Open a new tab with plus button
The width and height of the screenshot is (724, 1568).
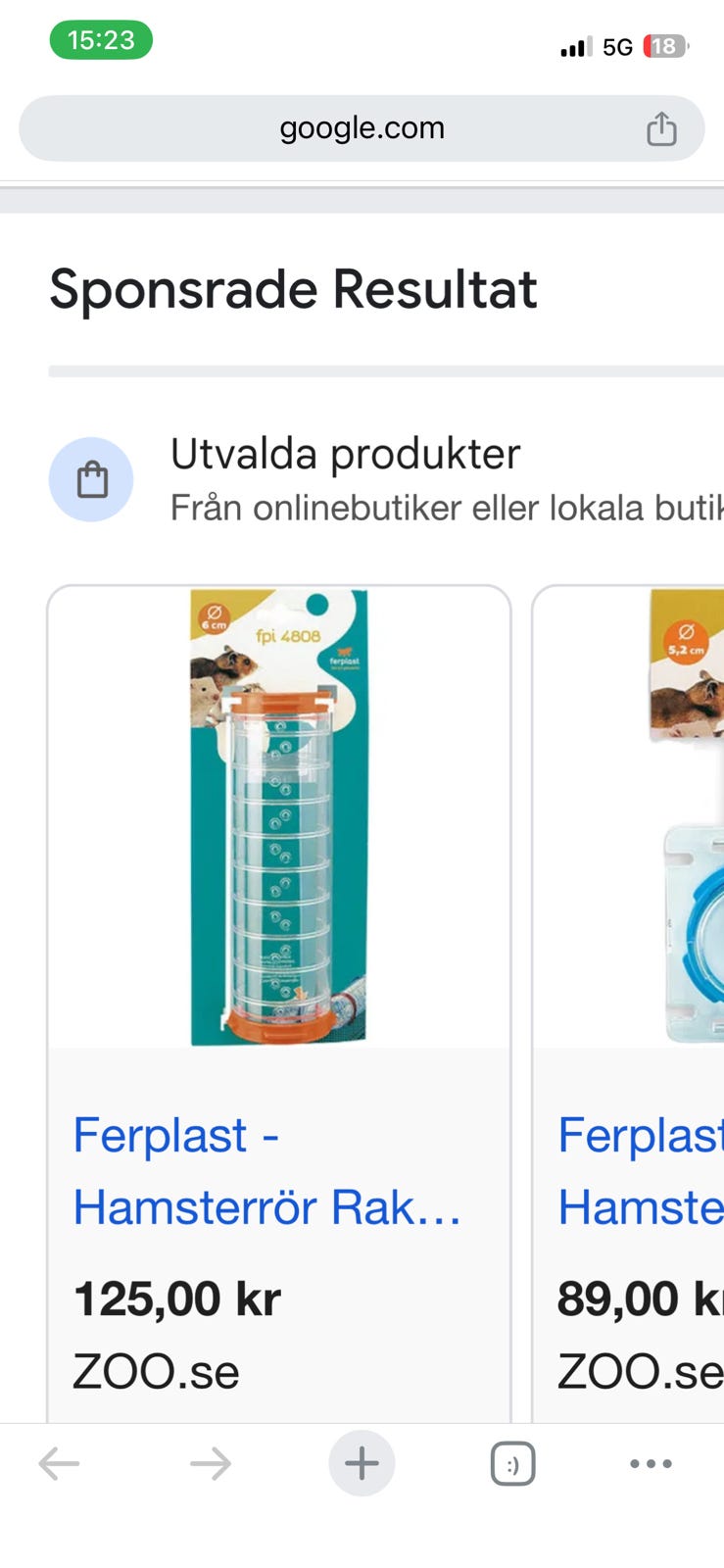tap(362, 1464)
